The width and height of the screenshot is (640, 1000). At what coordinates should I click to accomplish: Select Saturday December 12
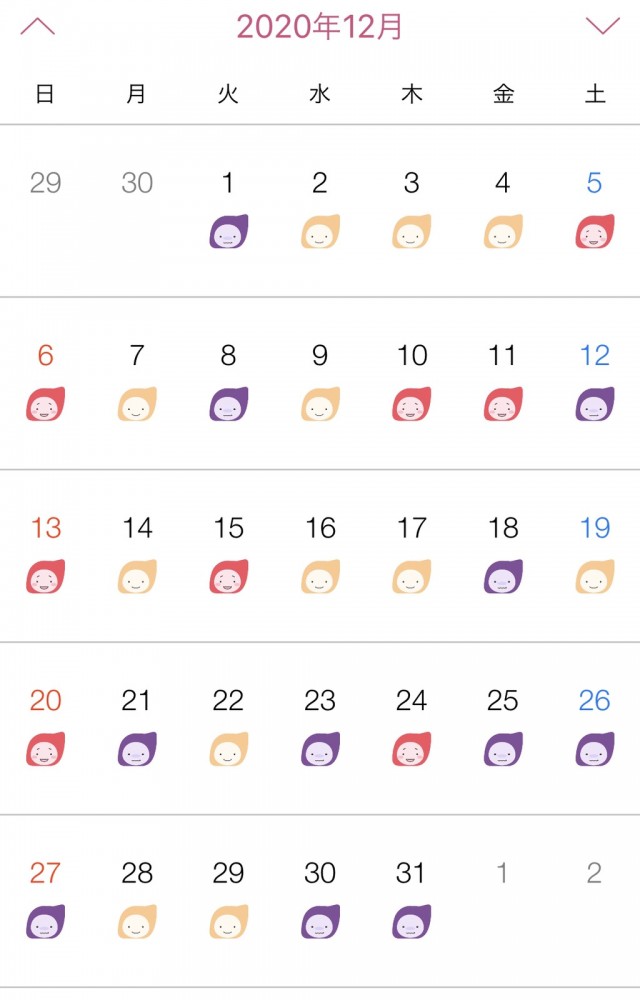594,382
